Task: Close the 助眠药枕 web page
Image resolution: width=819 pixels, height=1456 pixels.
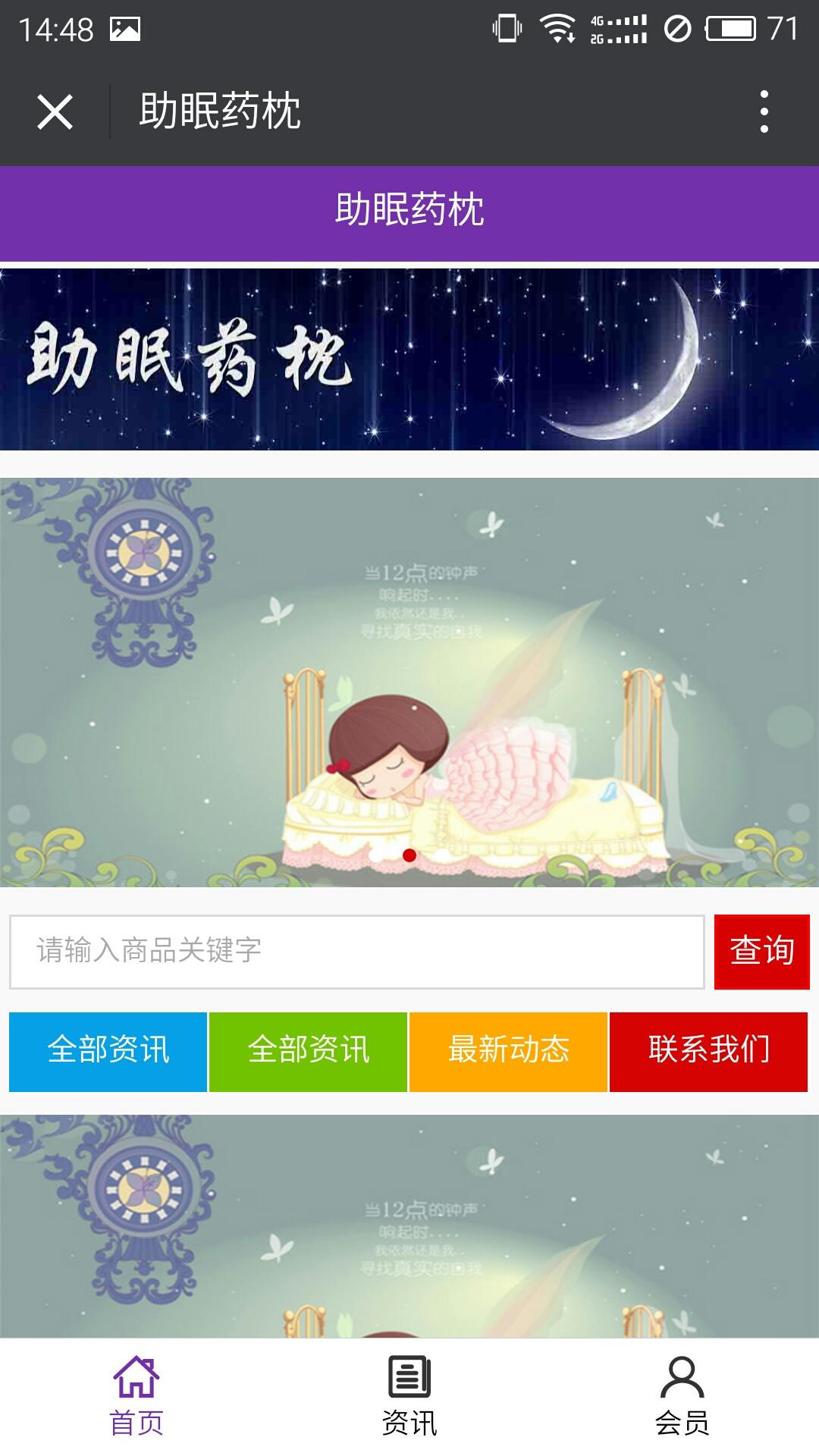Action: pos(55,112)
